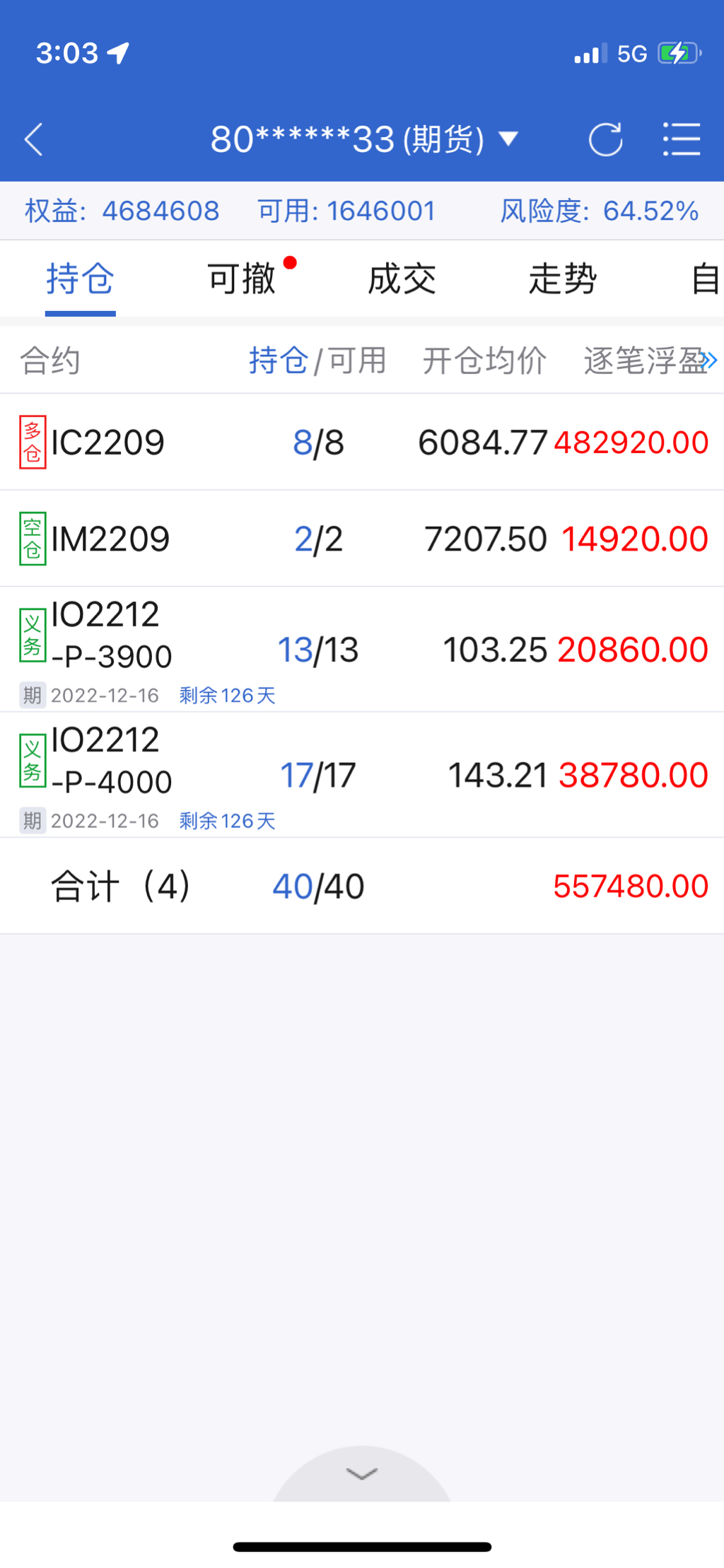Open the IC2209 position row
This screenshot has width=724, height=1568.
click(362, 443)
